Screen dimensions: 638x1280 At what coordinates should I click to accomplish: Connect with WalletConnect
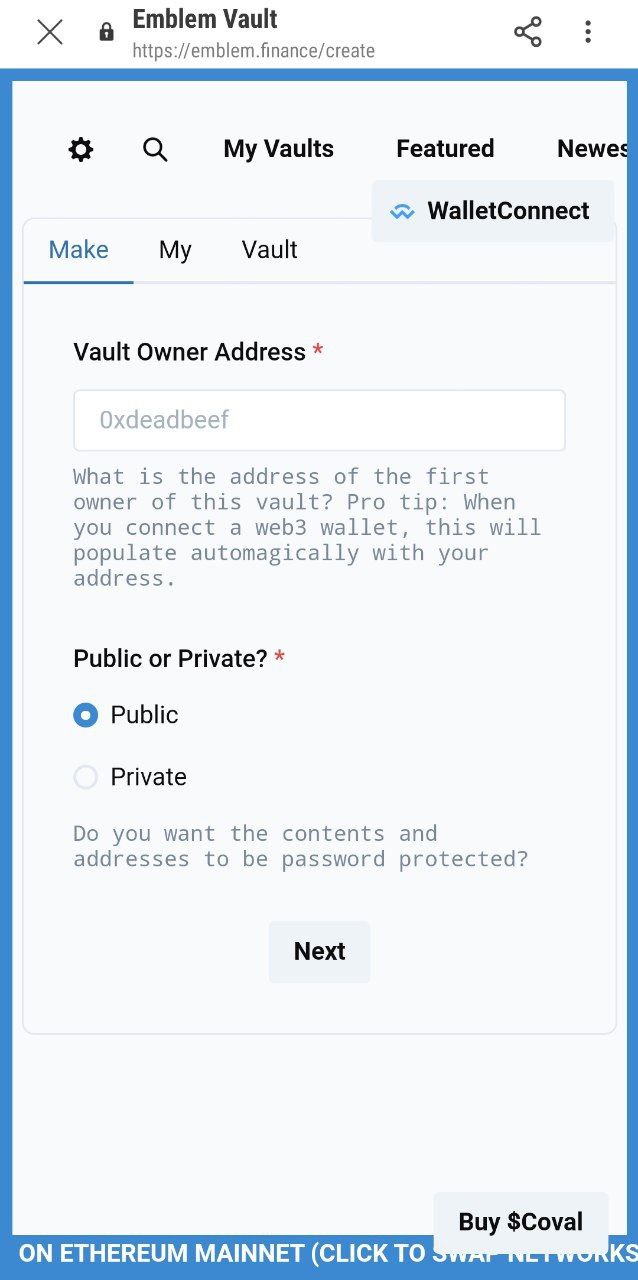(x=493, y=211)
